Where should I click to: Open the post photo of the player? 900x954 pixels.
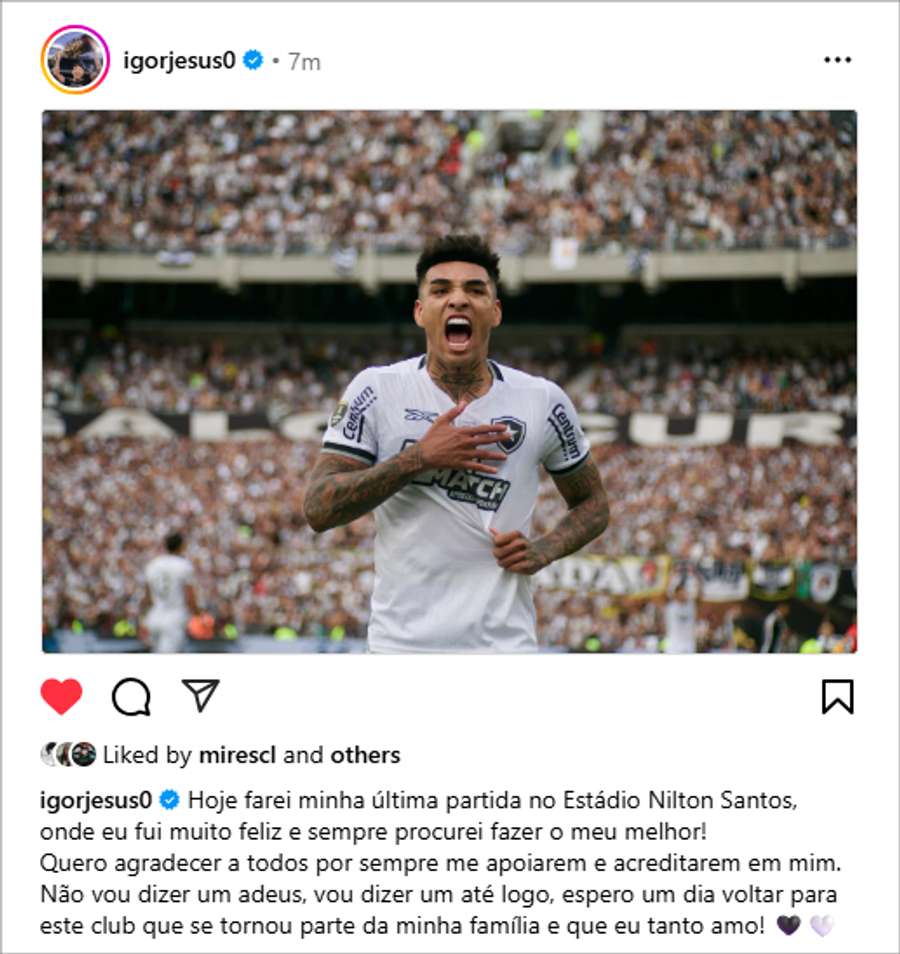(x=449, y=381)
